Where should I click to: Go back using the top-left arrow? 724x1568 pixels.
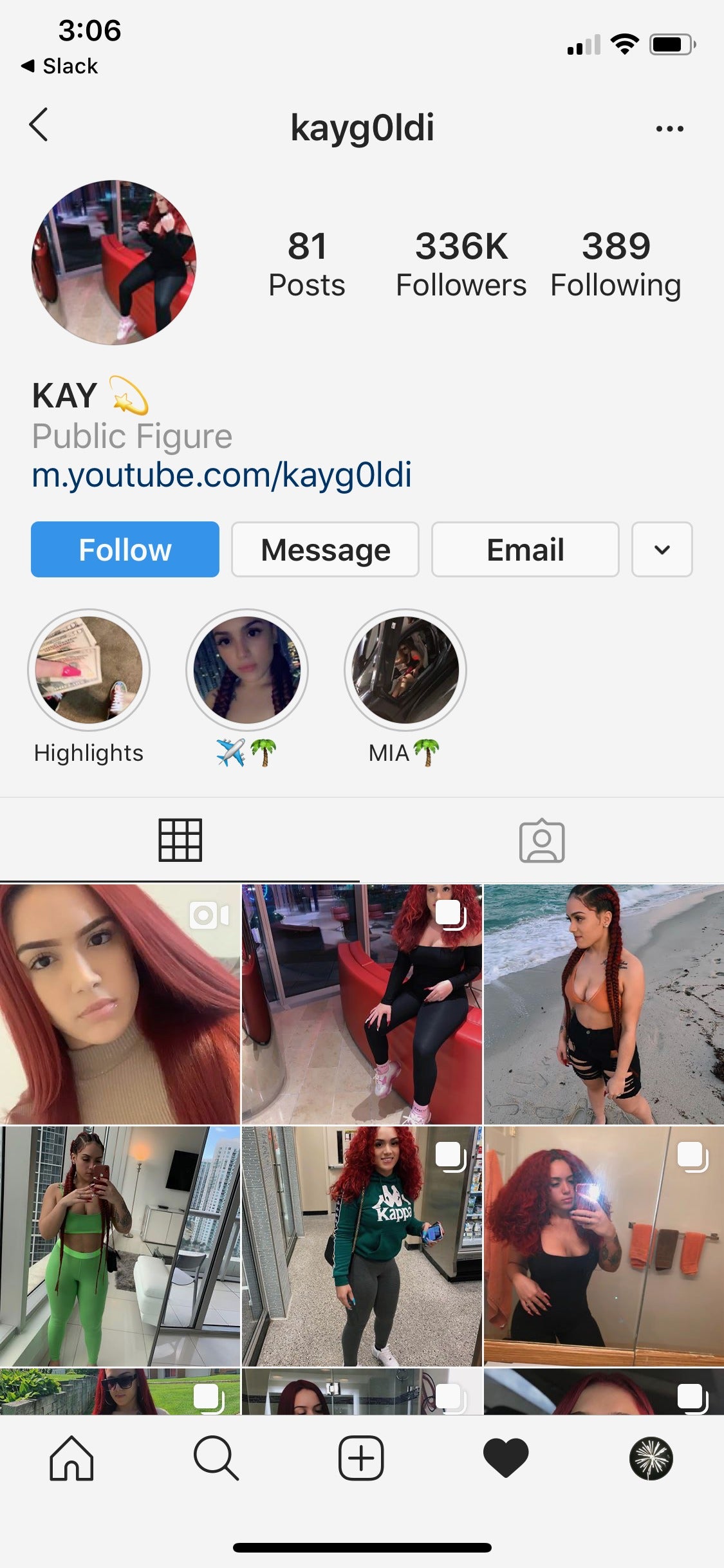click(39, 124)
